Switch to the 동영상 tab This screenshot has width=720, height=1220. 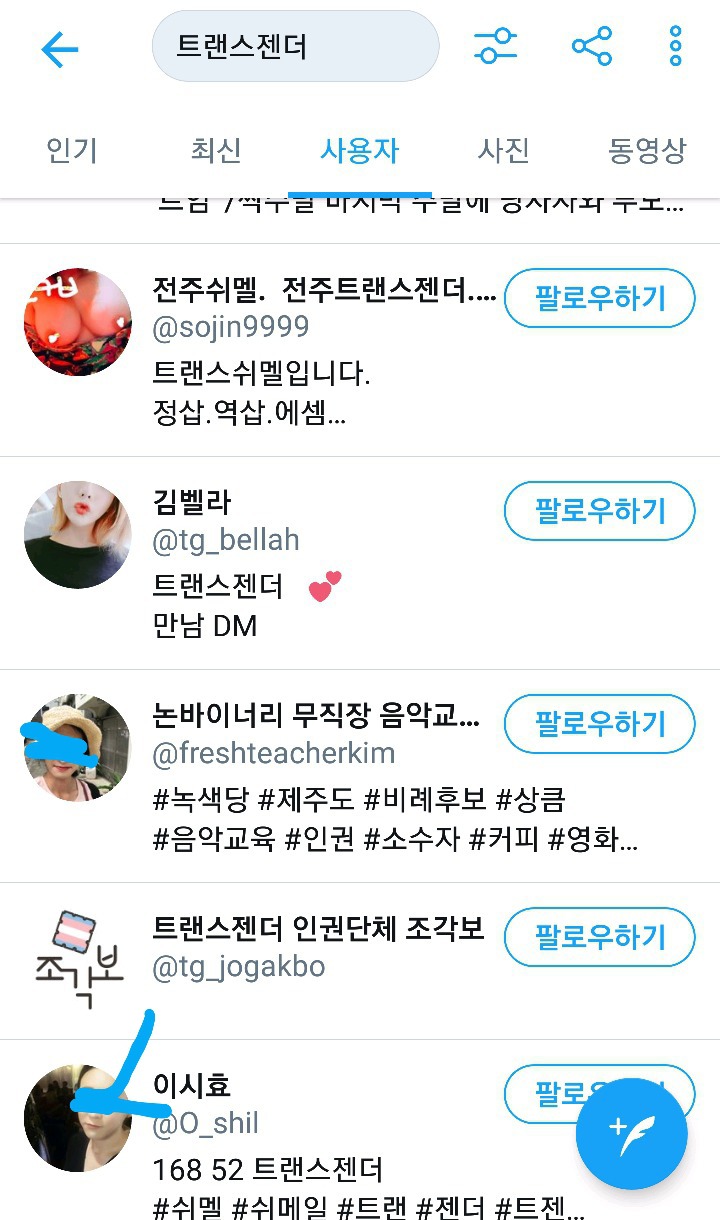[x=647, y=151]
